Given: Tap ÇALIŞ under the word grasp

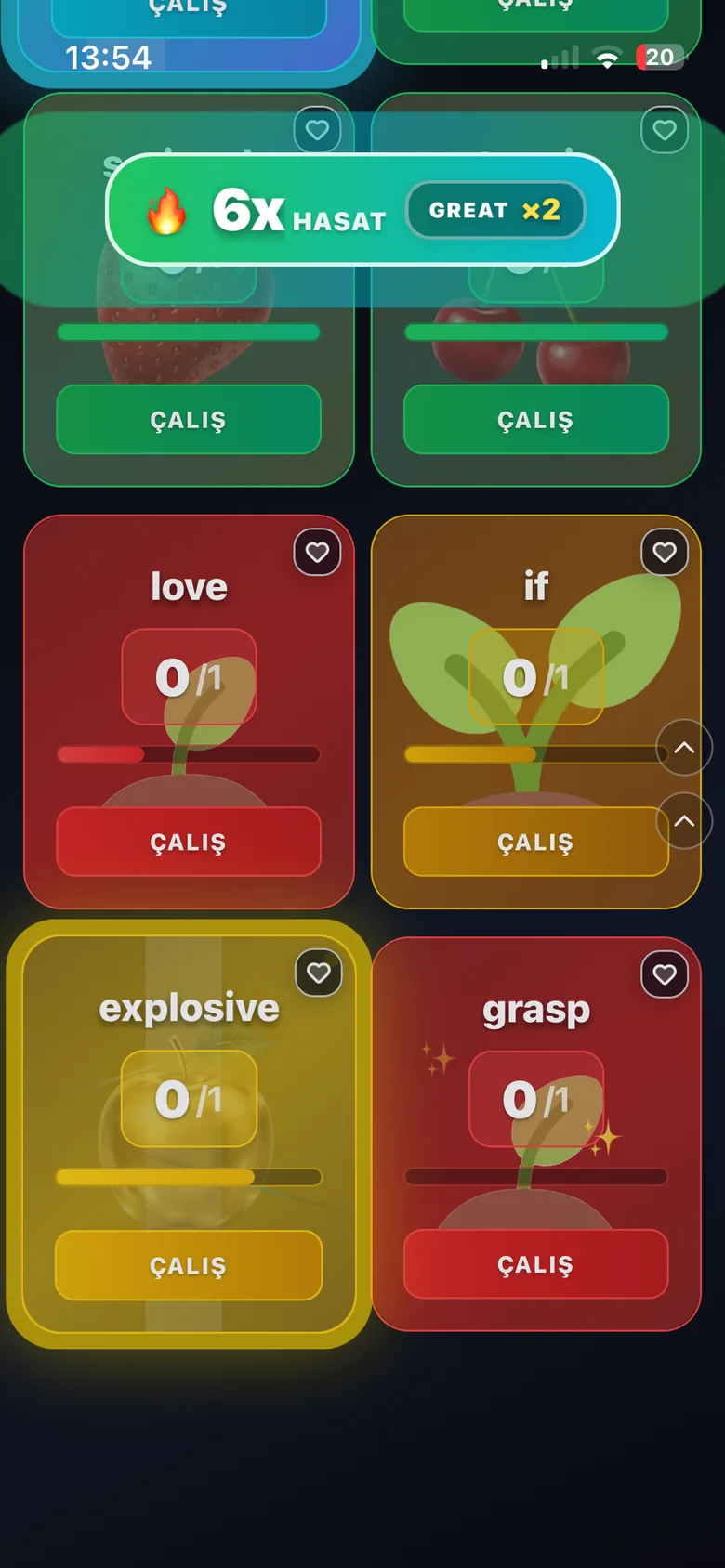Looking at the screenshot, I should pos(535,1264).
